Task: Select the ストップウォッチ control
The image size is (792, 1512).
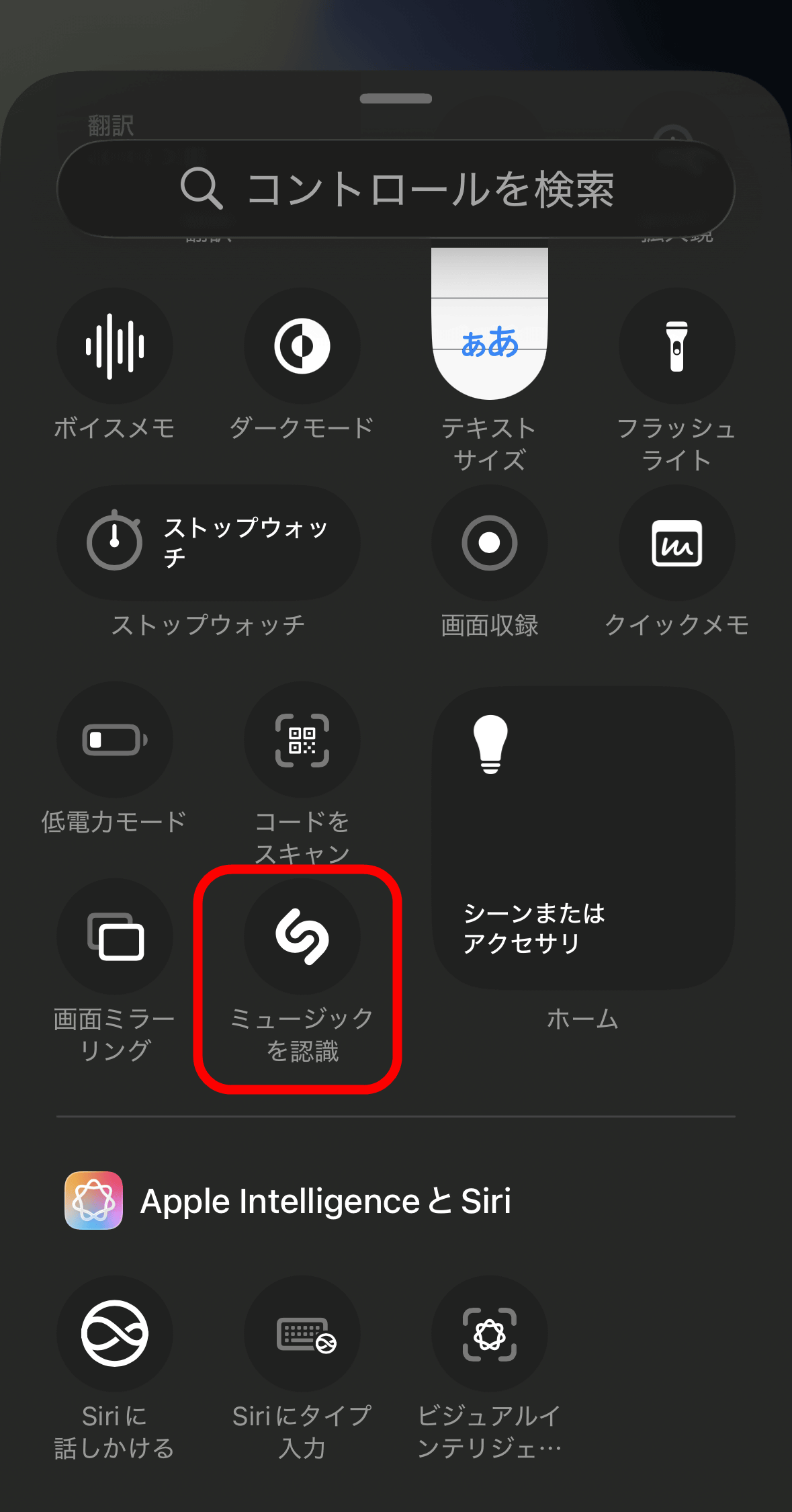Action: point(209,543)
